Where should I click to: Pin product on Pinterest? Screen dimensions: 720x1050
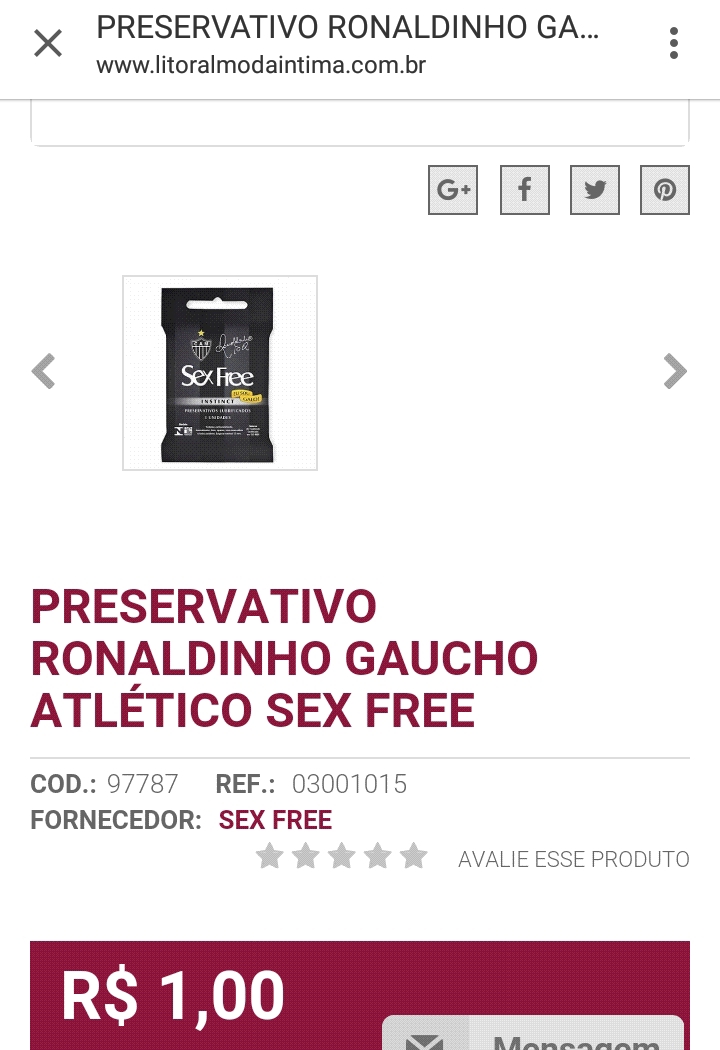665,190
